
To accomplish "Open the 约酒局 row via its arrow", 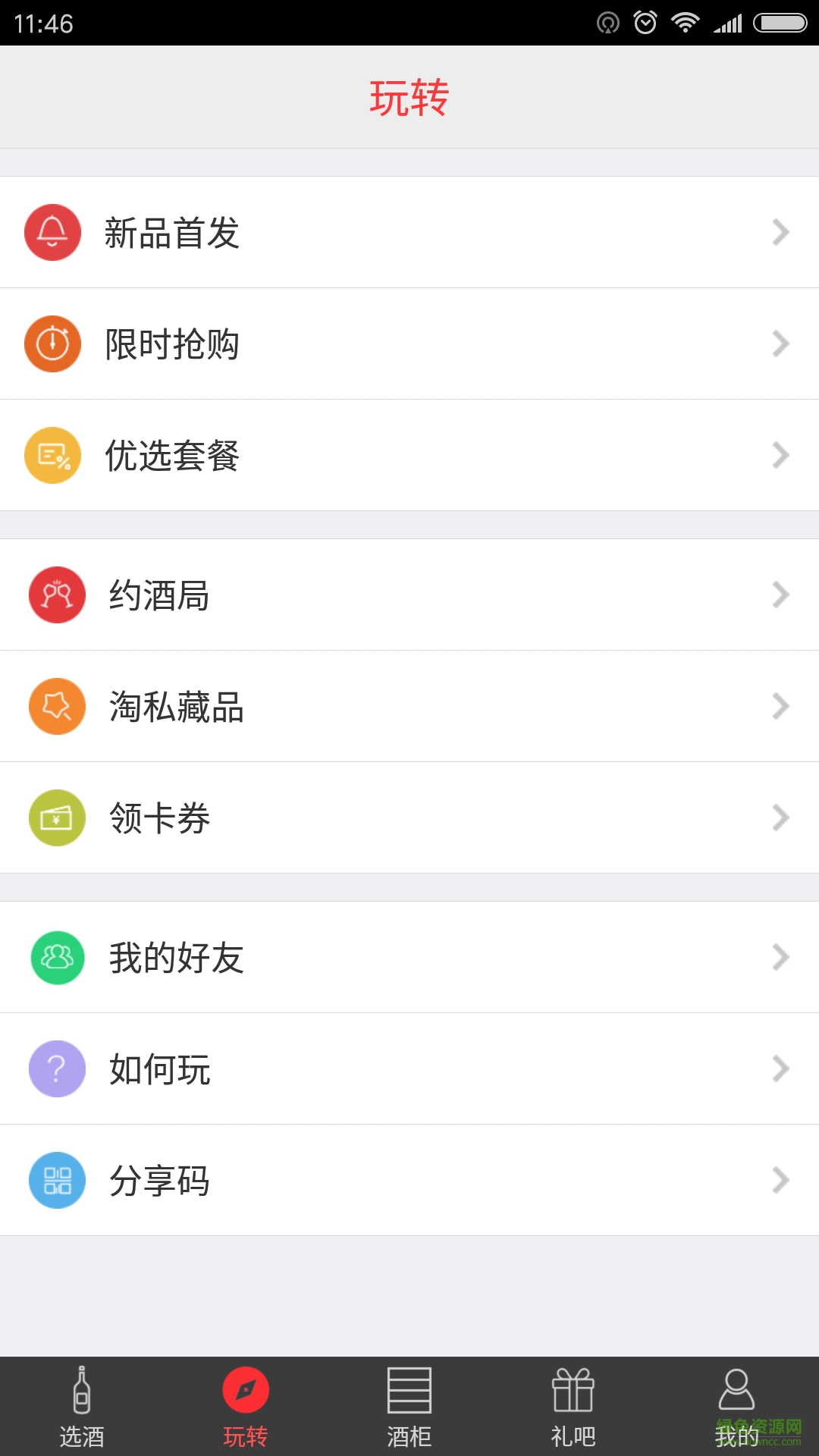I will click(x=780, y=595).
